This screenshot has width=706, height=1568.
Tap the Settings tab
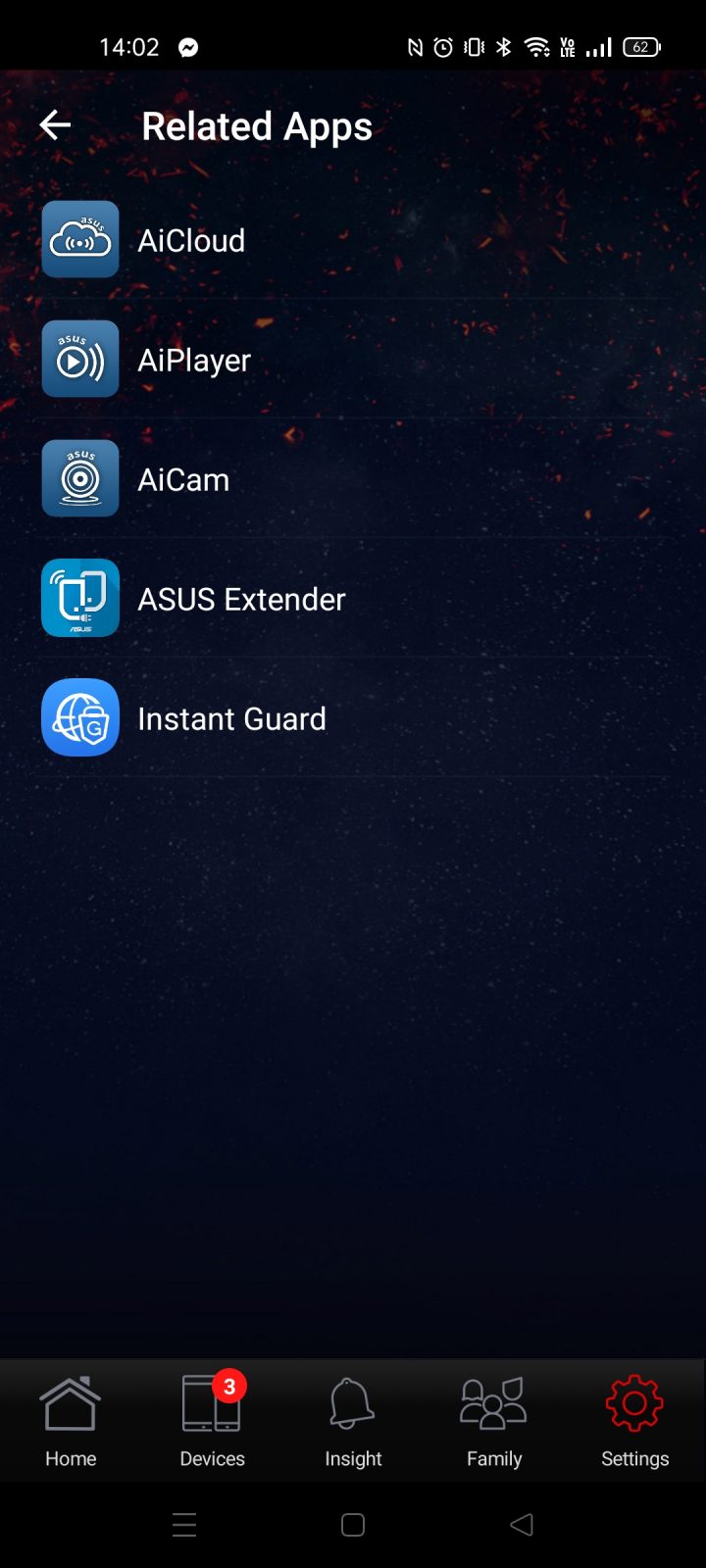pos(634,1421)
